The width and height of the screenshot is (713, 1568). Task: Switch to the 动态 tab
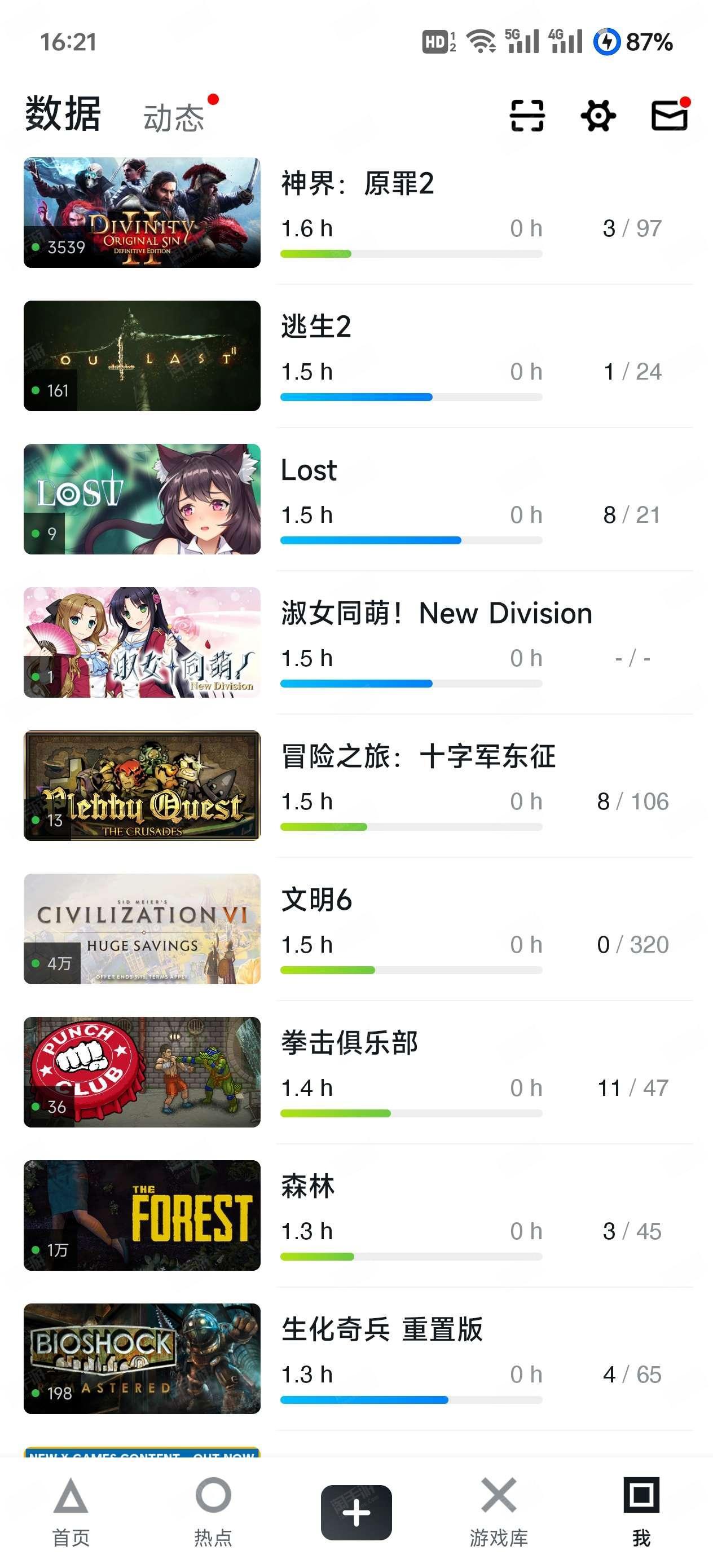174,117
